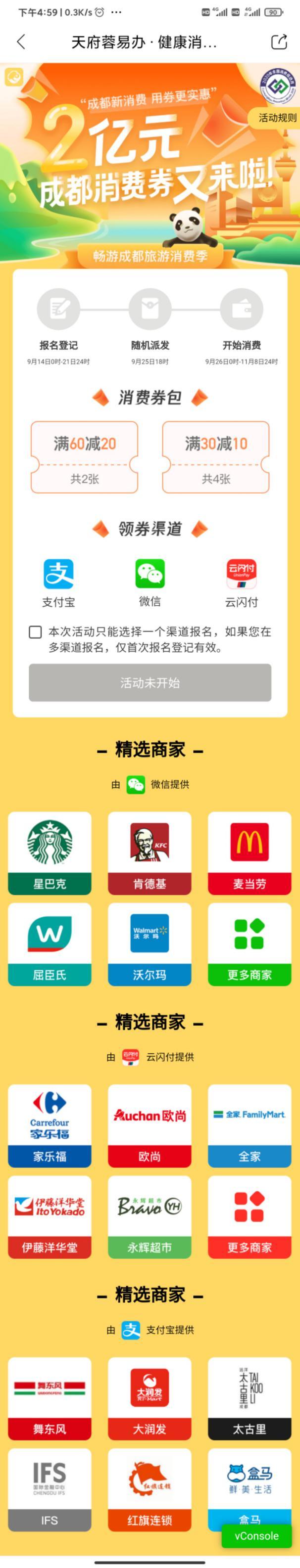Open the 屈臣氏 merchant card

pyautogui.click(x=50, y=943)
